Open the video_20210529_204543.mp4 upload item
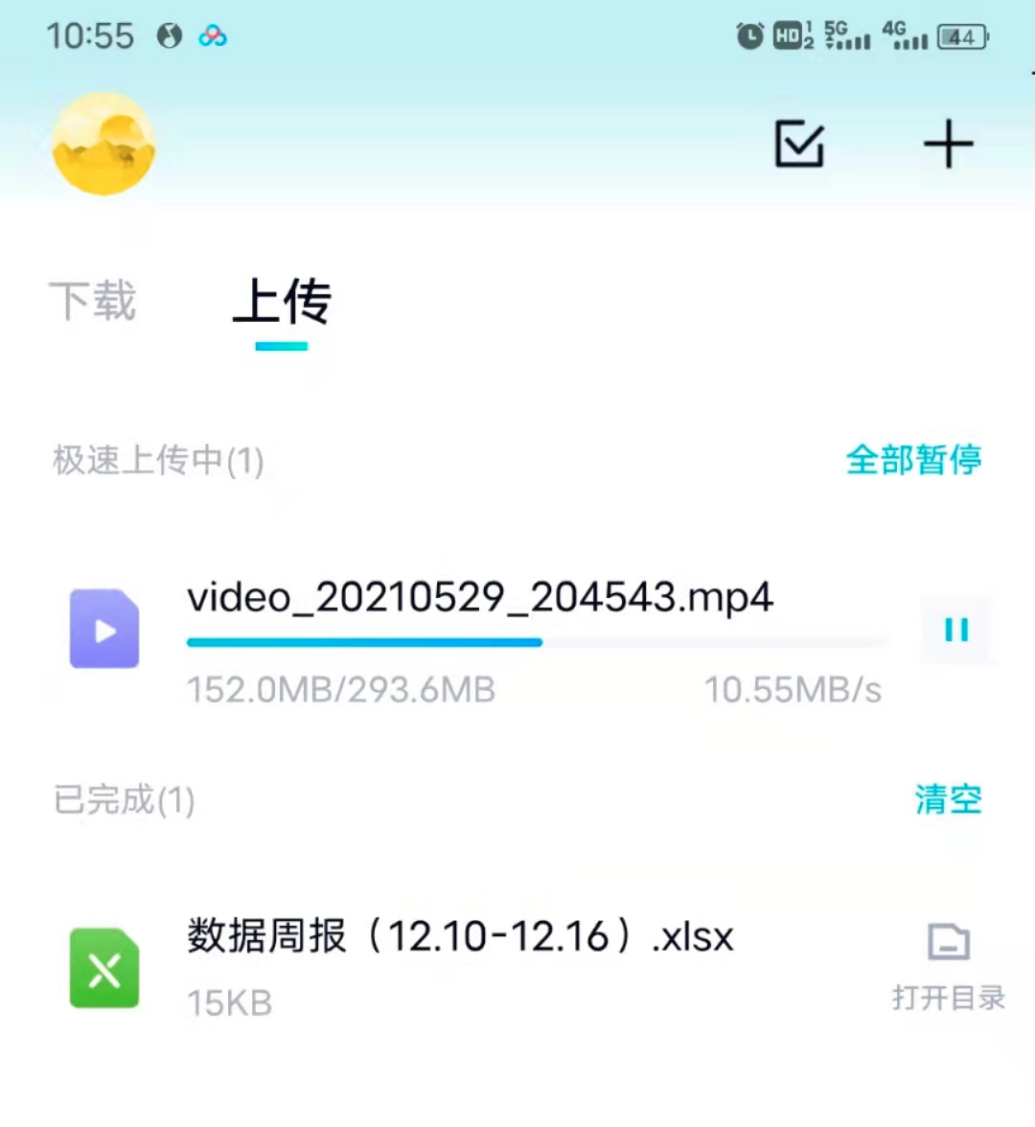 coord(480,600)
